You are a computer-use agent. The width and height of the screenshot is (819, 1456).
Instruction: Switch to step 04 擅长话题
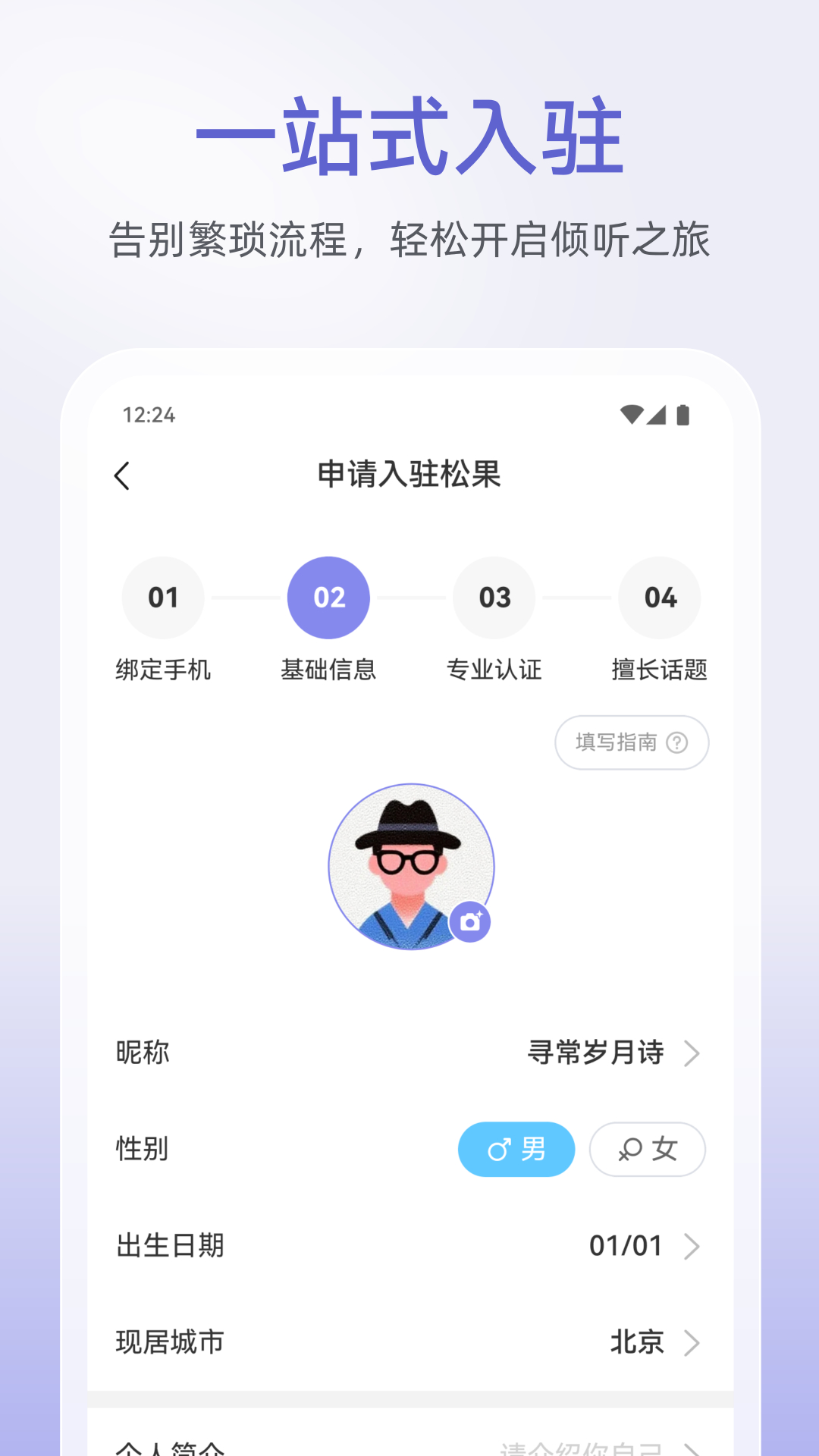(659, 598)
